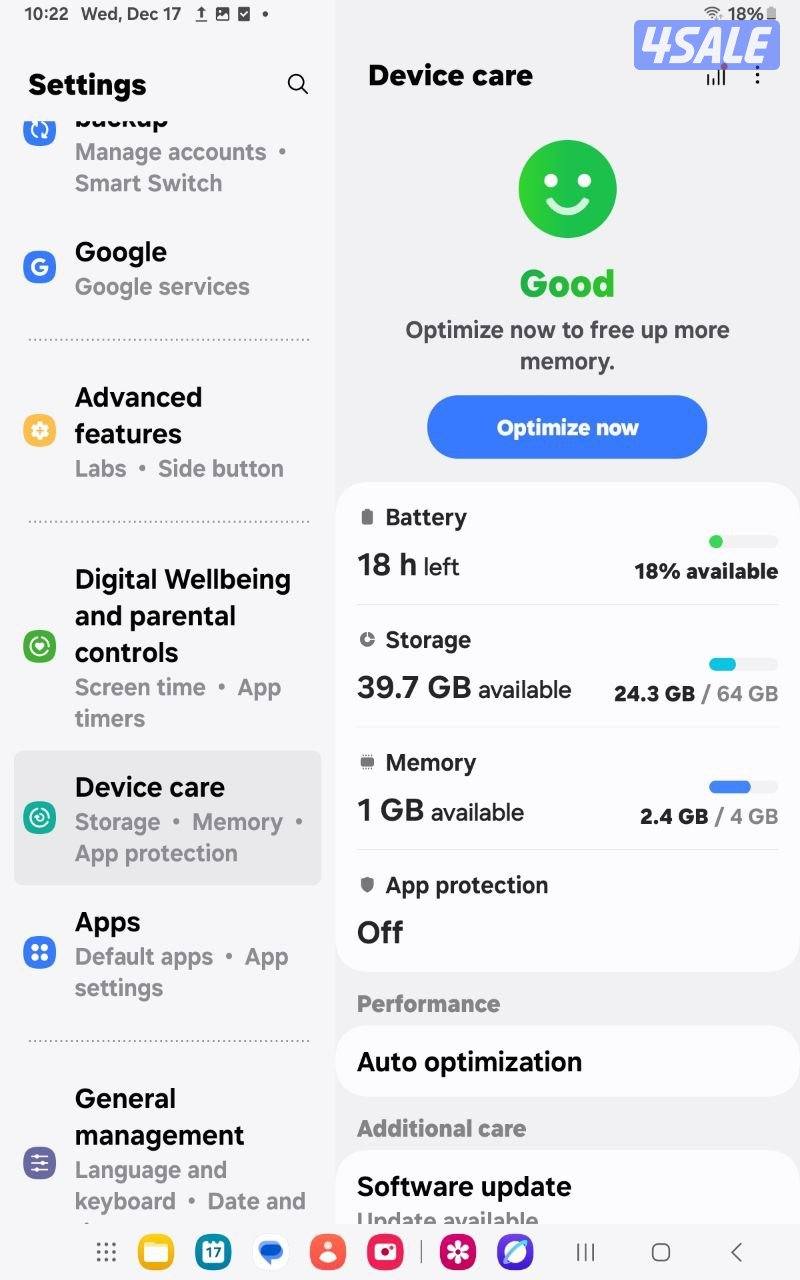The image size is (800, 1280).
Task: Open Digital Wellbeing and parental controls
Action: tap(165, 645)
